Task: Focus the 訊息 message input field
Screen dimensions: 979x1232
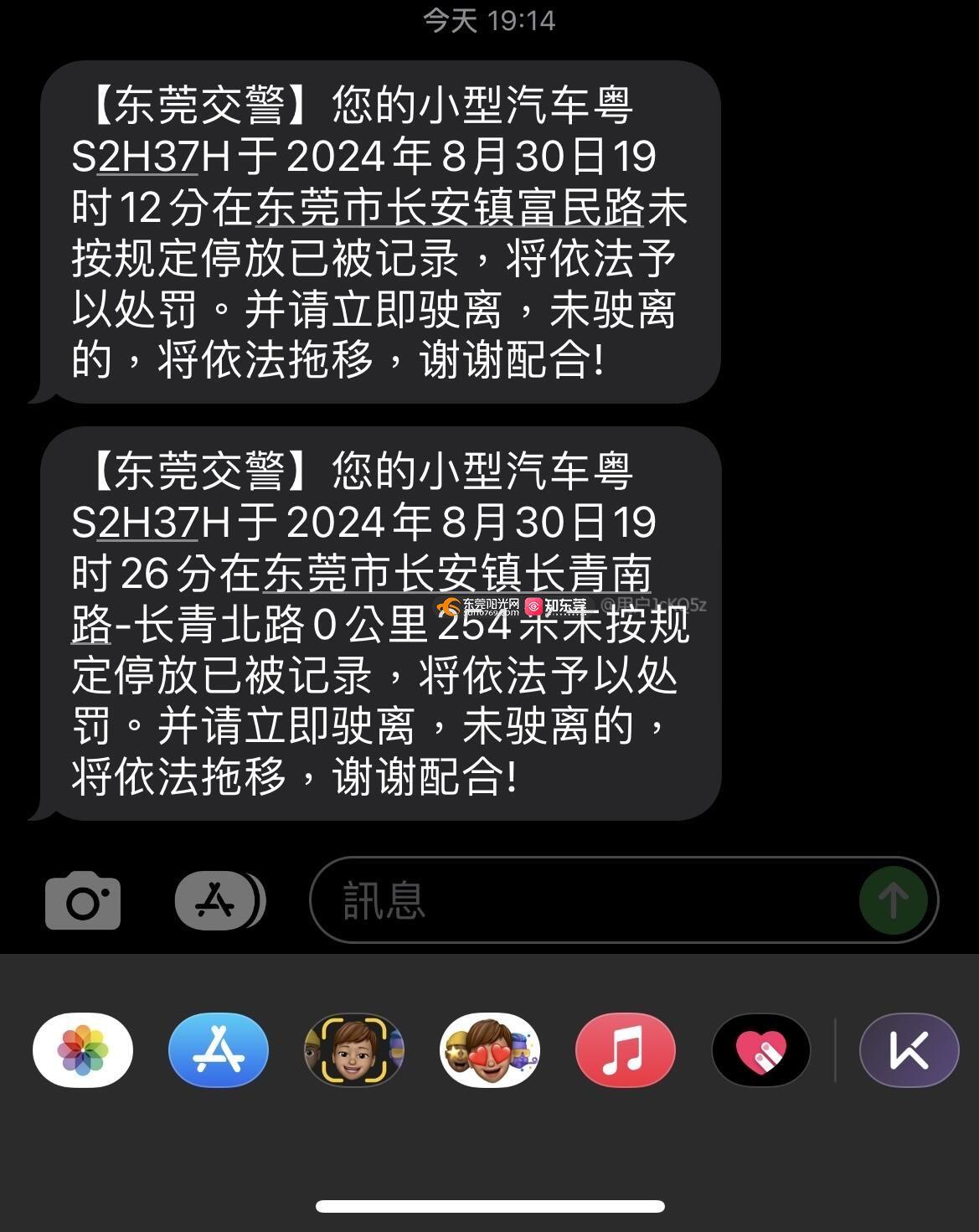Action: tap(578, 901)
